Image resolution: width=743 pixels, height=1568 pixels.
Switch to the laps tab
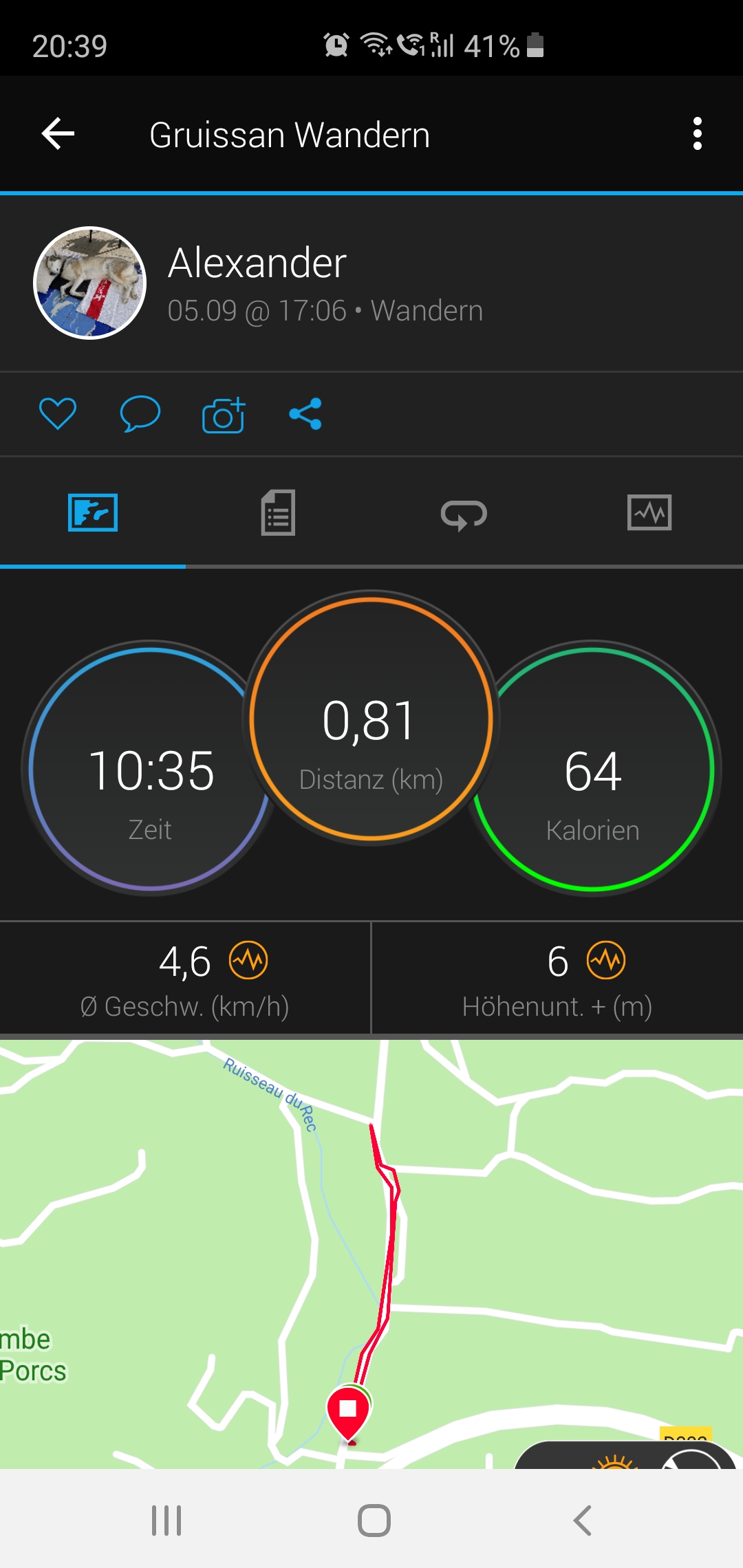[x=464, y=514]
